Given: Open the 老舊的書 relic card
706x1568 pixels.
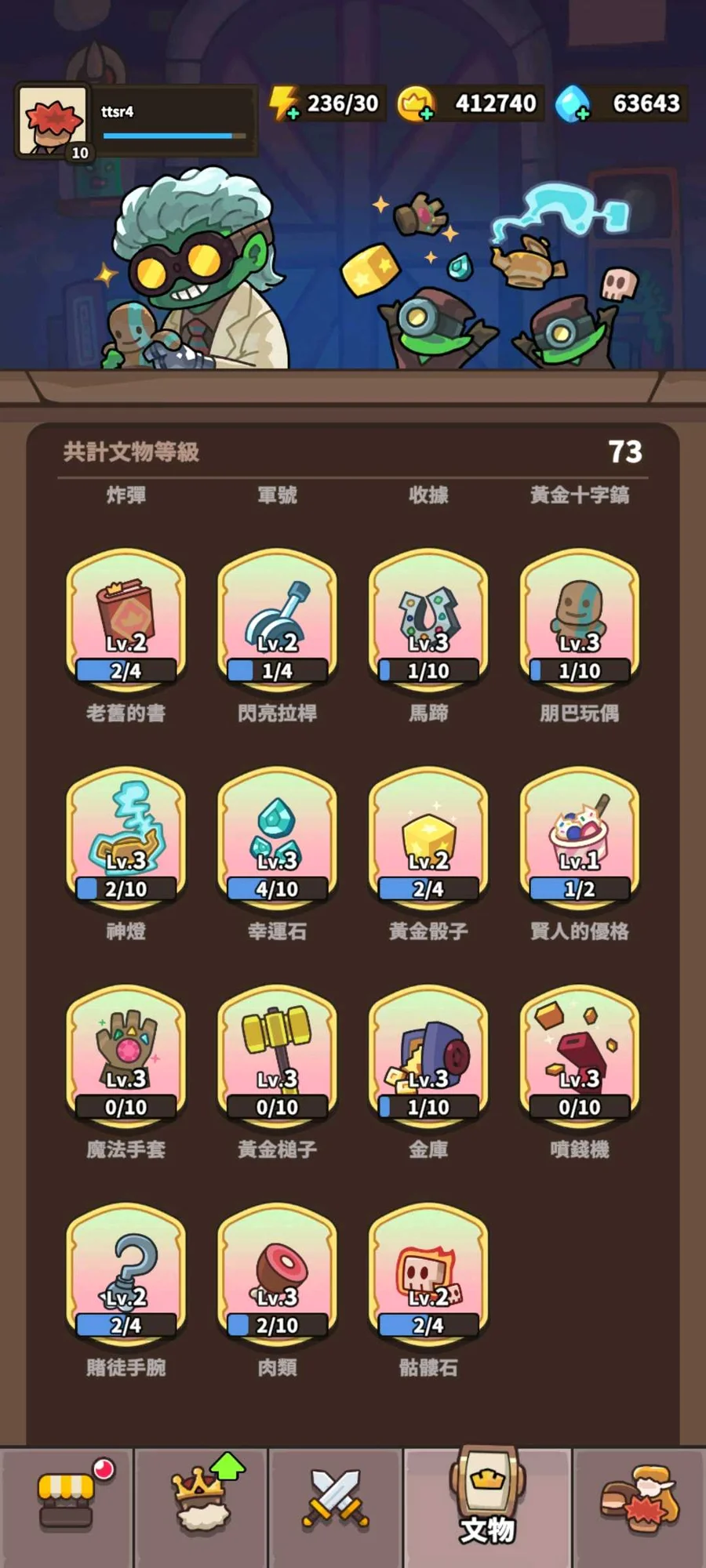Looking at the screenshot, I should pos(126,617).
